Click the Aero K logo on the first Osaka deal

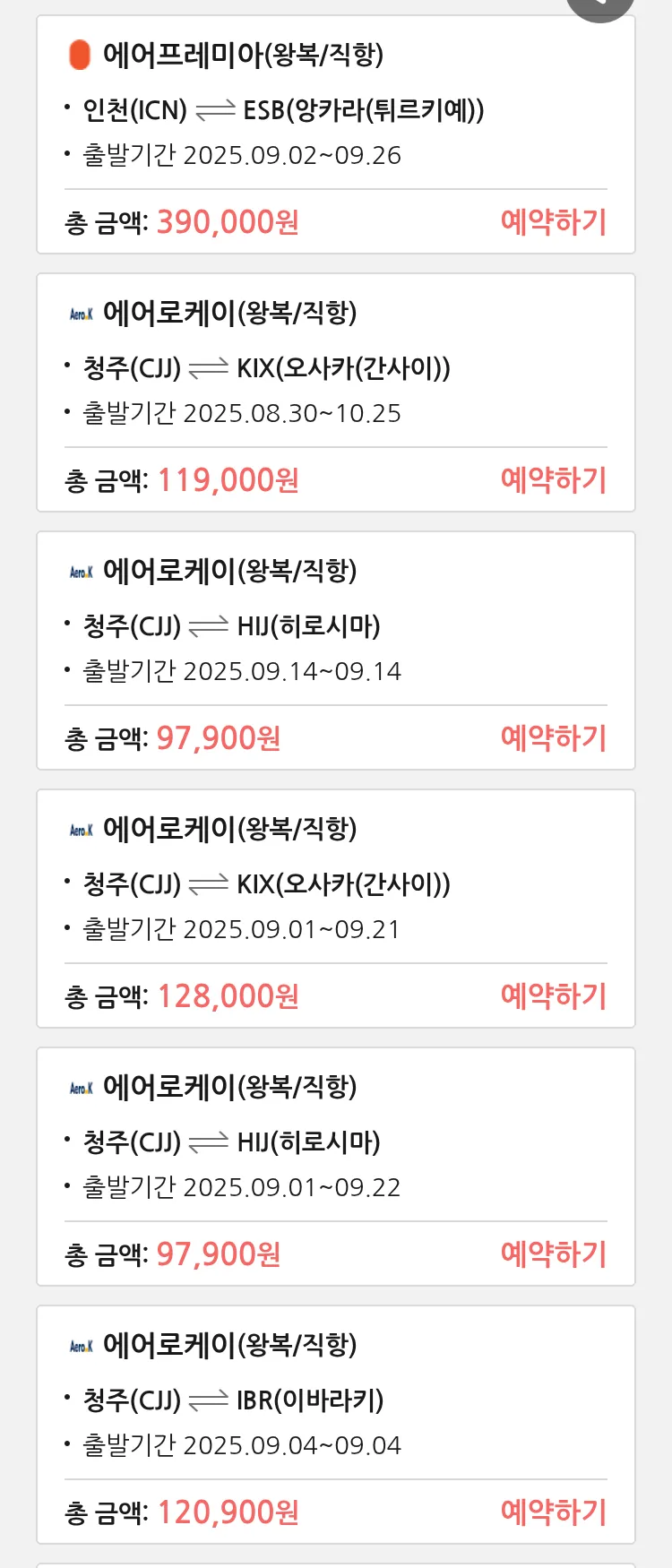[80, 314]
